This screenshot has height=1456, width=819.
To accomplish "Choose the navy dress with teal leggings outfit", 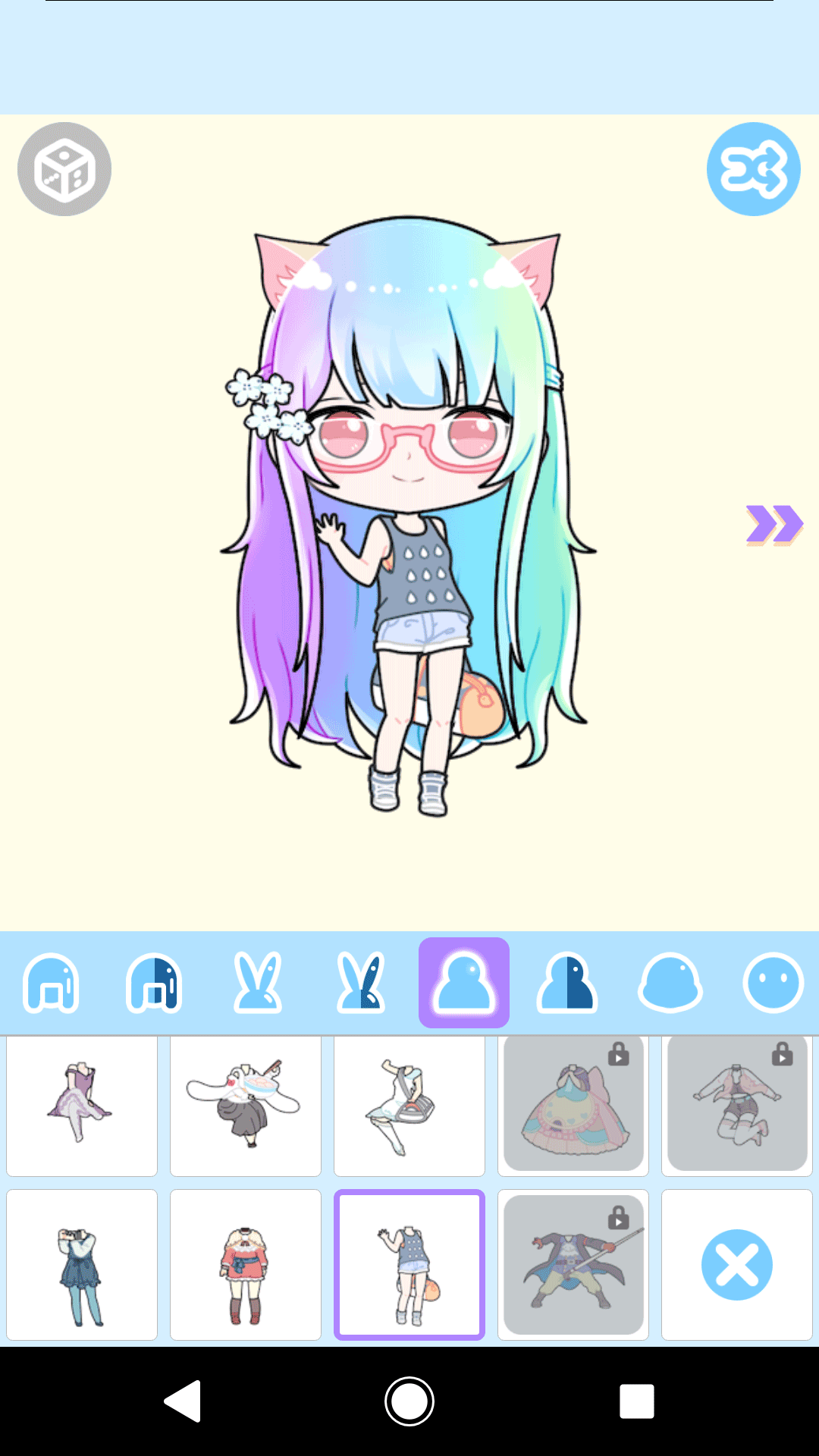I will point(82,1264).
